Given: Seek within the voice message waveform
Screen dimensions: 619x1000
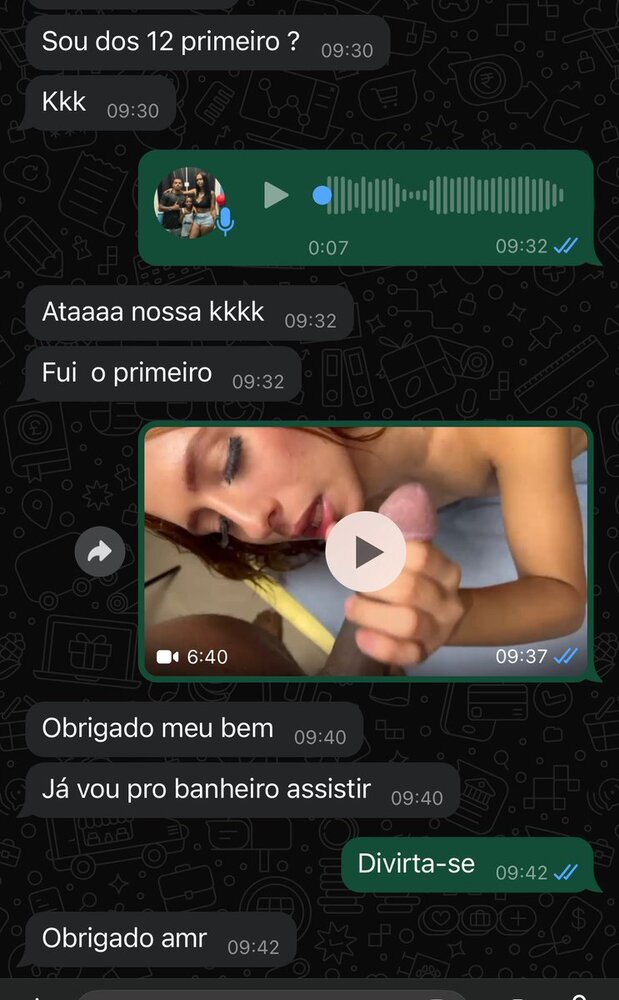Looking at the screenshot, I should [x=445, y=195].
